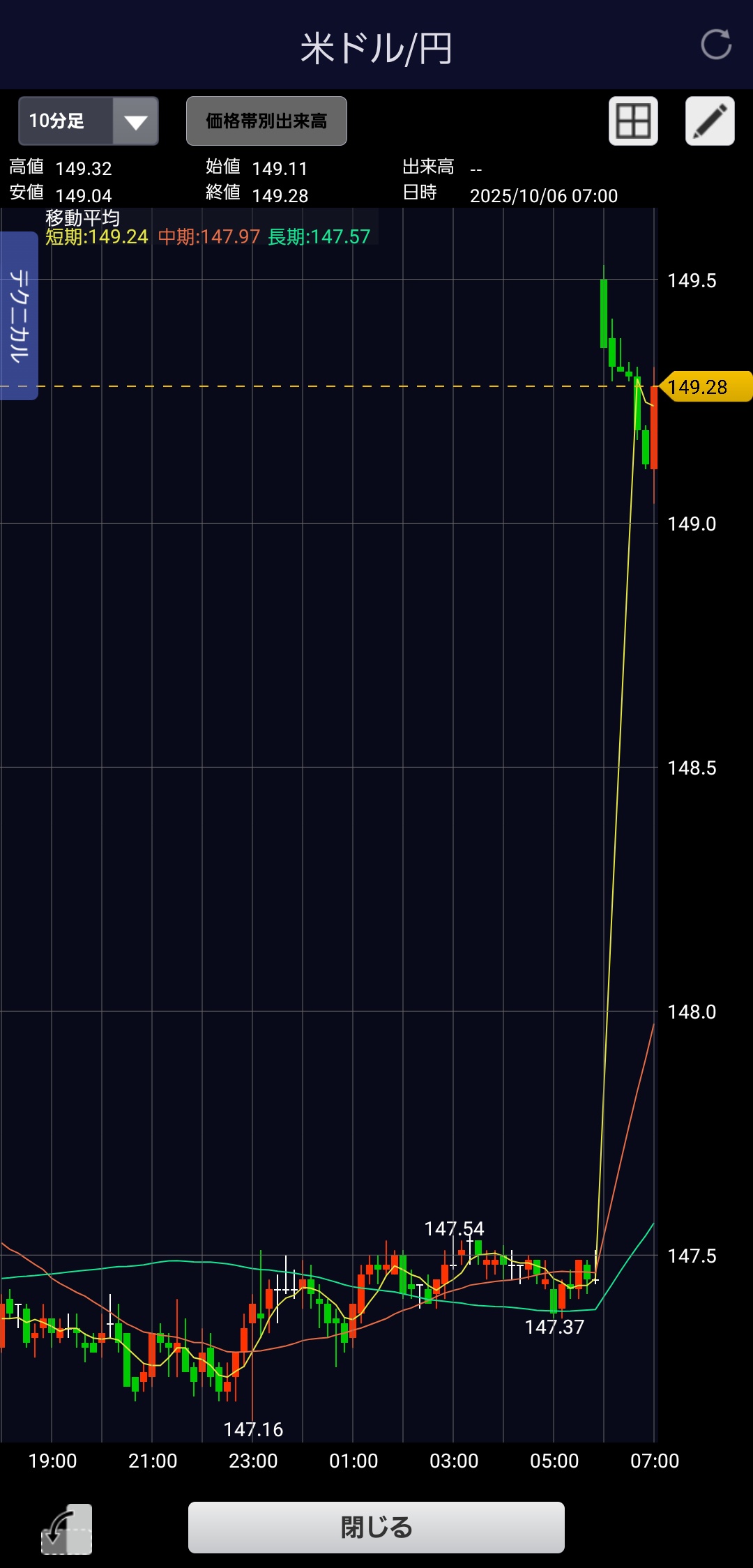Tap the rotate screen icon
Screen dimensions: 753x1568
pos(66,1529)
